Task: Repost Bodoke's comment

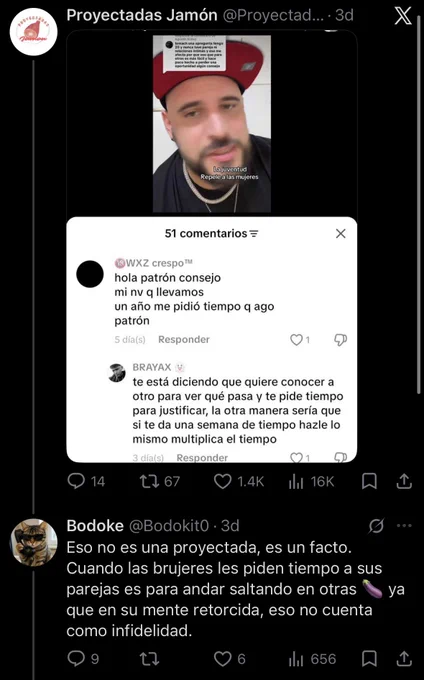Action: click(149, 659)
